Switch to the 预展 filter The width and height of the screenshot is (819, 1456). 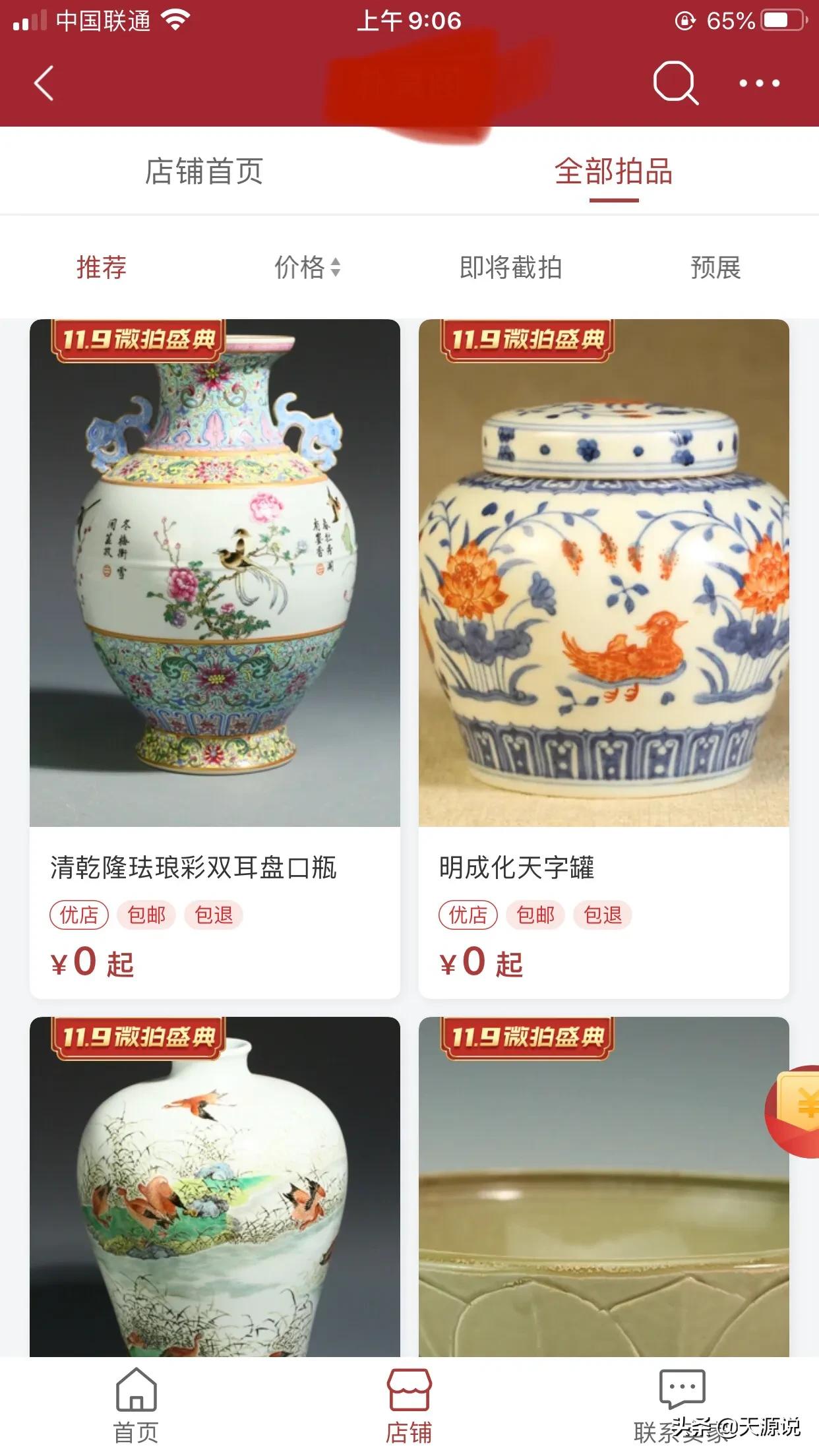coord(716,268)
